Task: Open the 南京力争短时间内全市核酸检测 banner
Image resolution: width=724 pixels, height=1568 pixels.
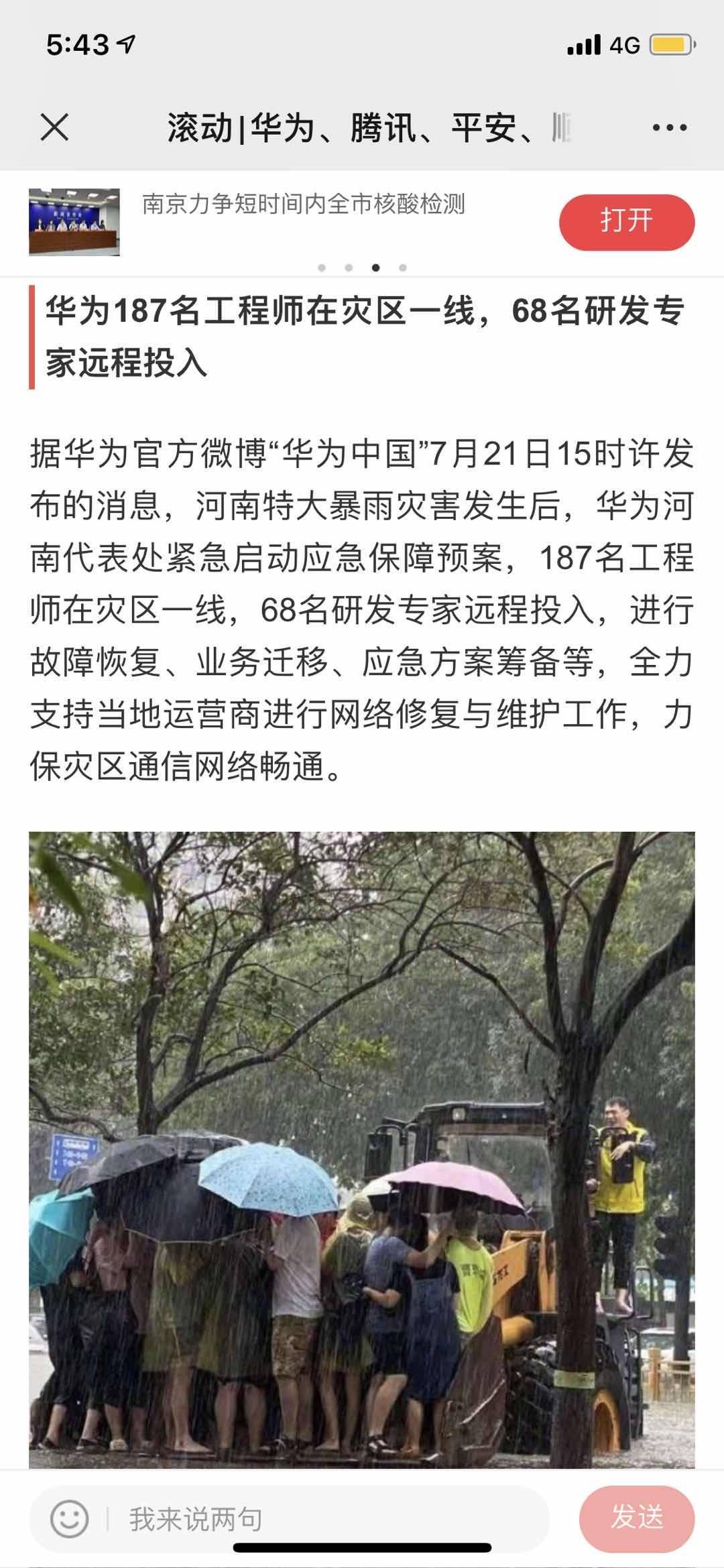Action: (x=303, y=204)
